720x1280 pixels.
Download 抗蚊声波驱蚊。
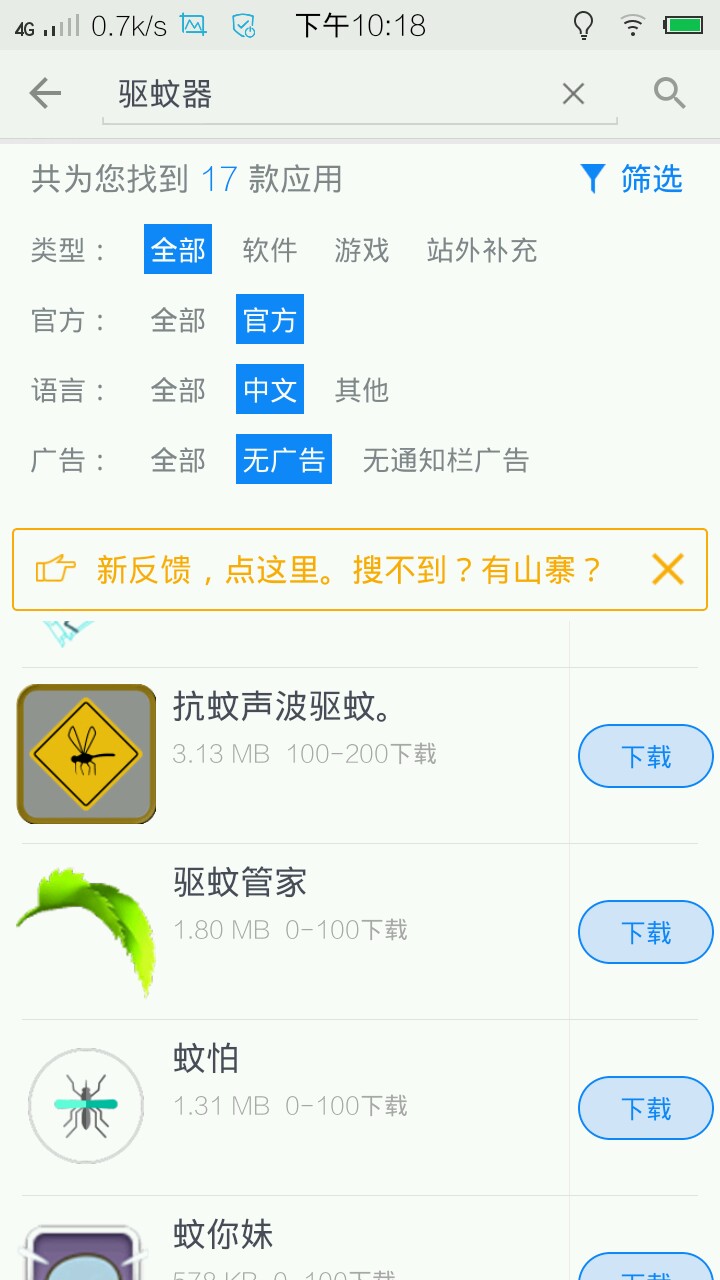(645, 757)
